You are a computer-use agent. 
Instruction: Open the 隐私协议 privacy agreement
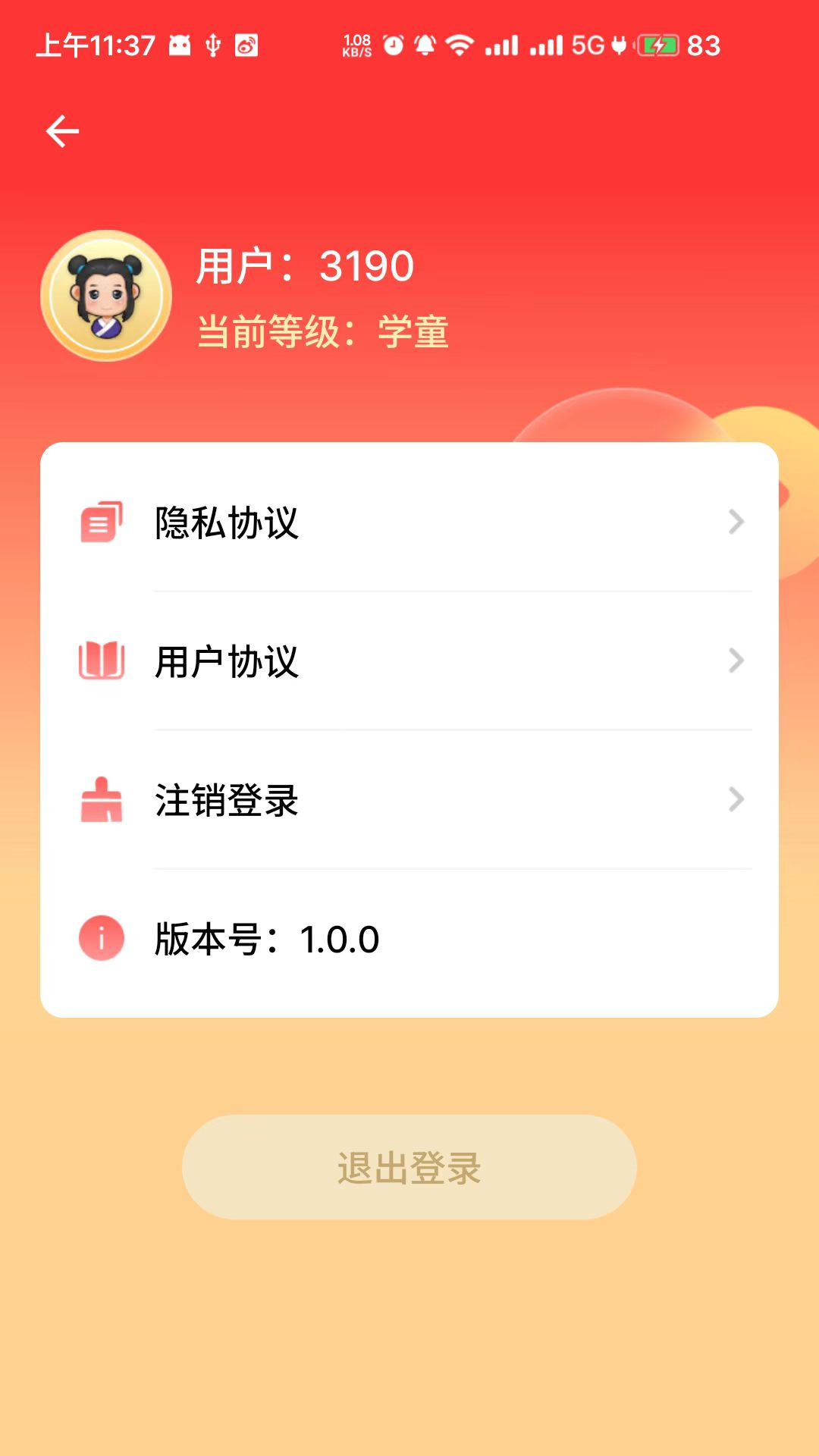pyautogui.click(x=409, y=522)
